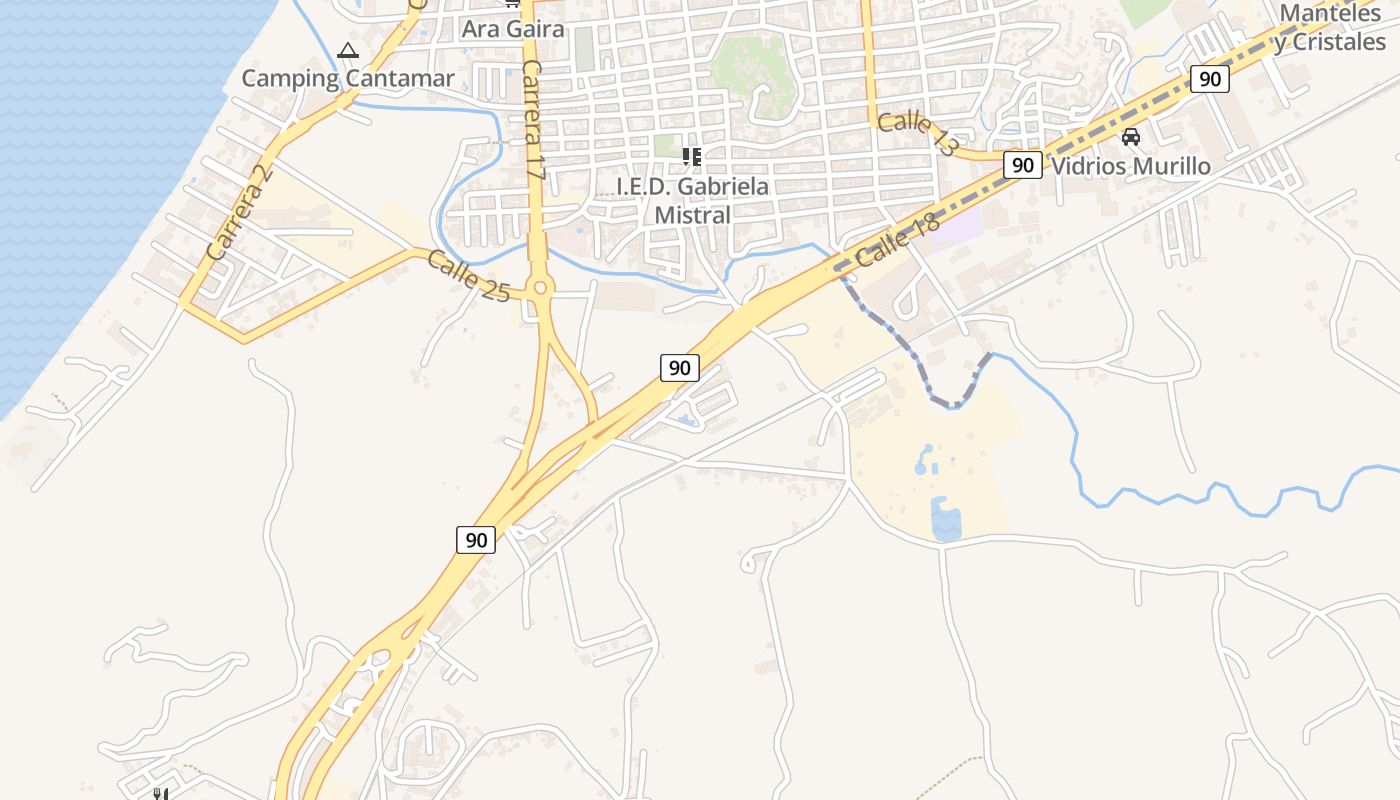Open the Manteles y Cristales place label
Image resolution: width=1400 pixels, height=800 pixels.
tap(1332, 28)
